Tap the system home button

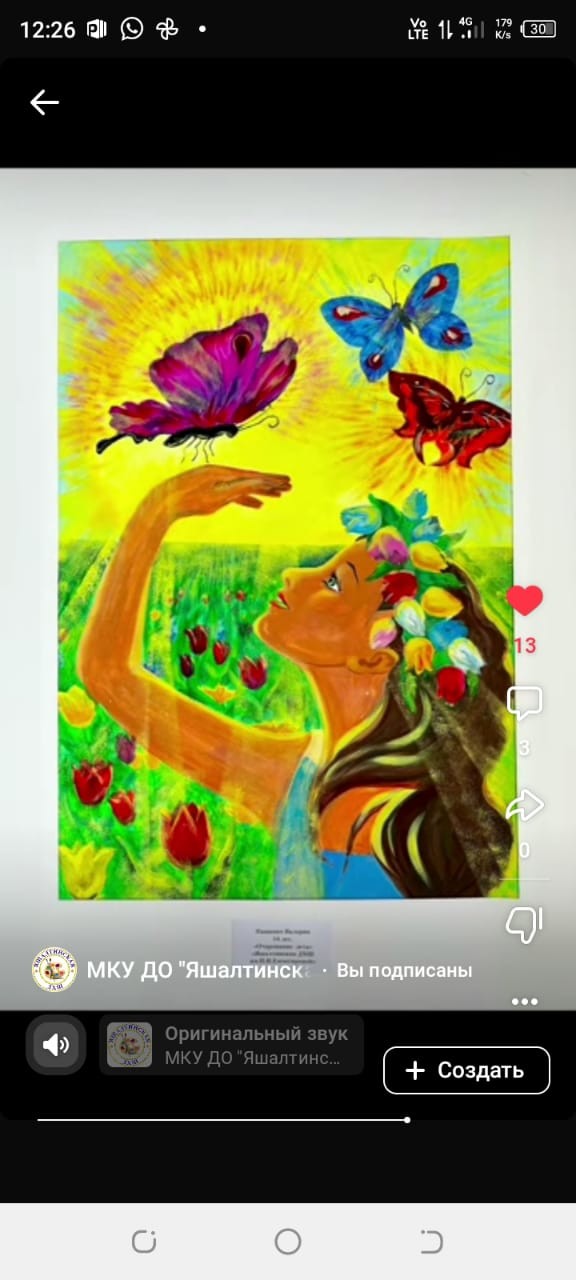click(288, 1242)
